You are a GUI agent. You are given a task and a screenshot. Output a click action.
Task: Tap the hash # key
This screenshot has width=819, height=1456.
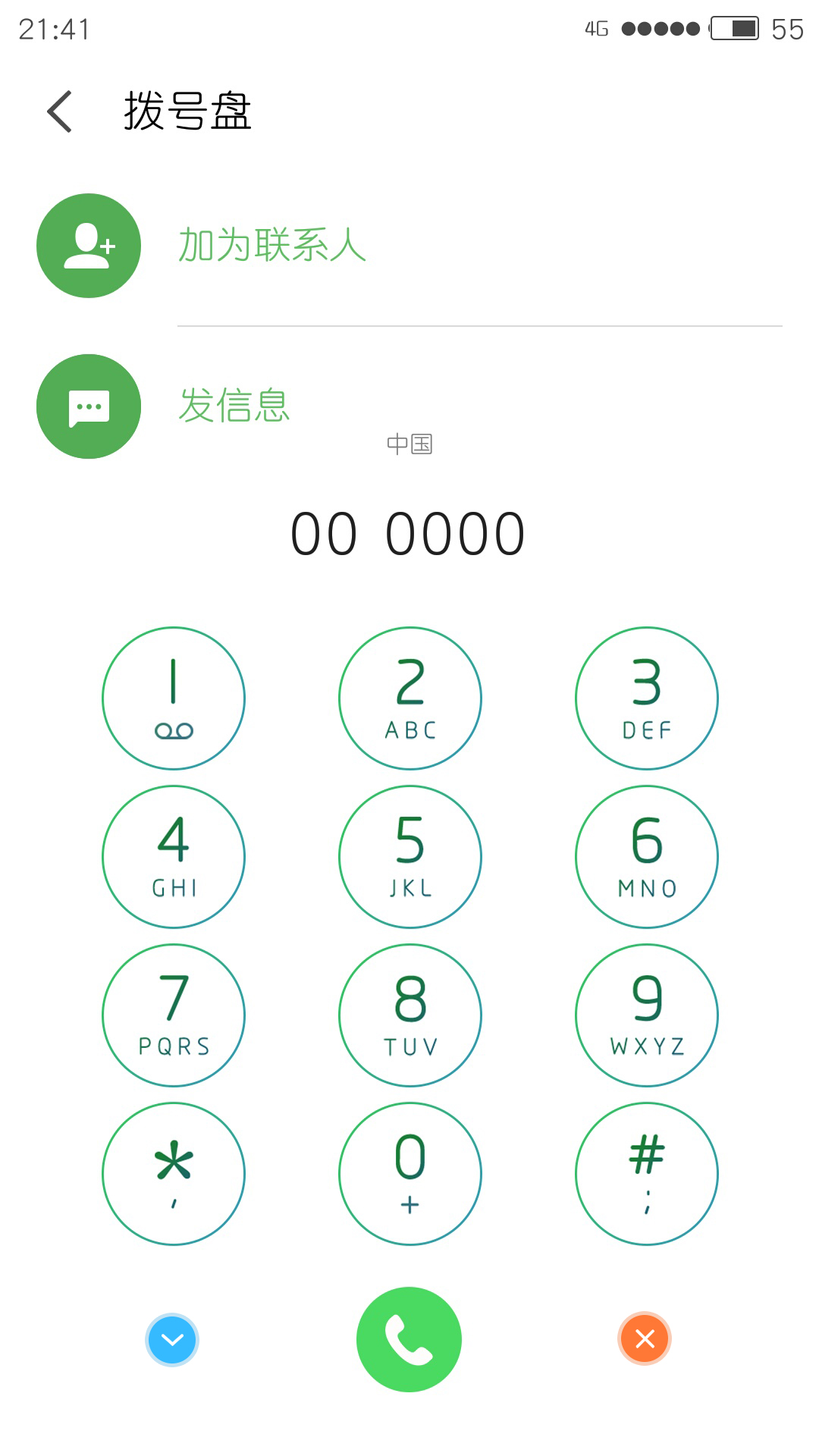click(x=647, y=1174)
